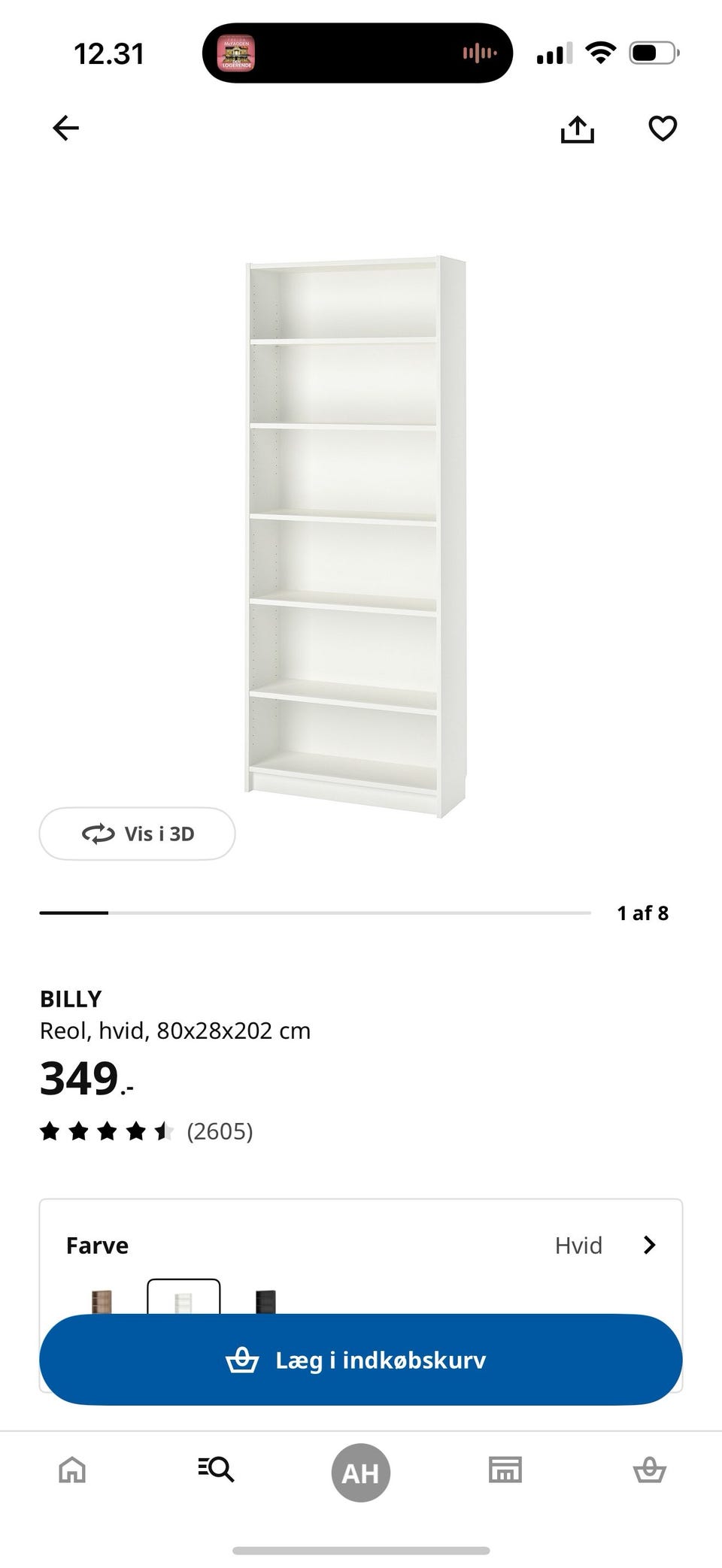Expand the Farve selection with the chevron

(648, 1245)
